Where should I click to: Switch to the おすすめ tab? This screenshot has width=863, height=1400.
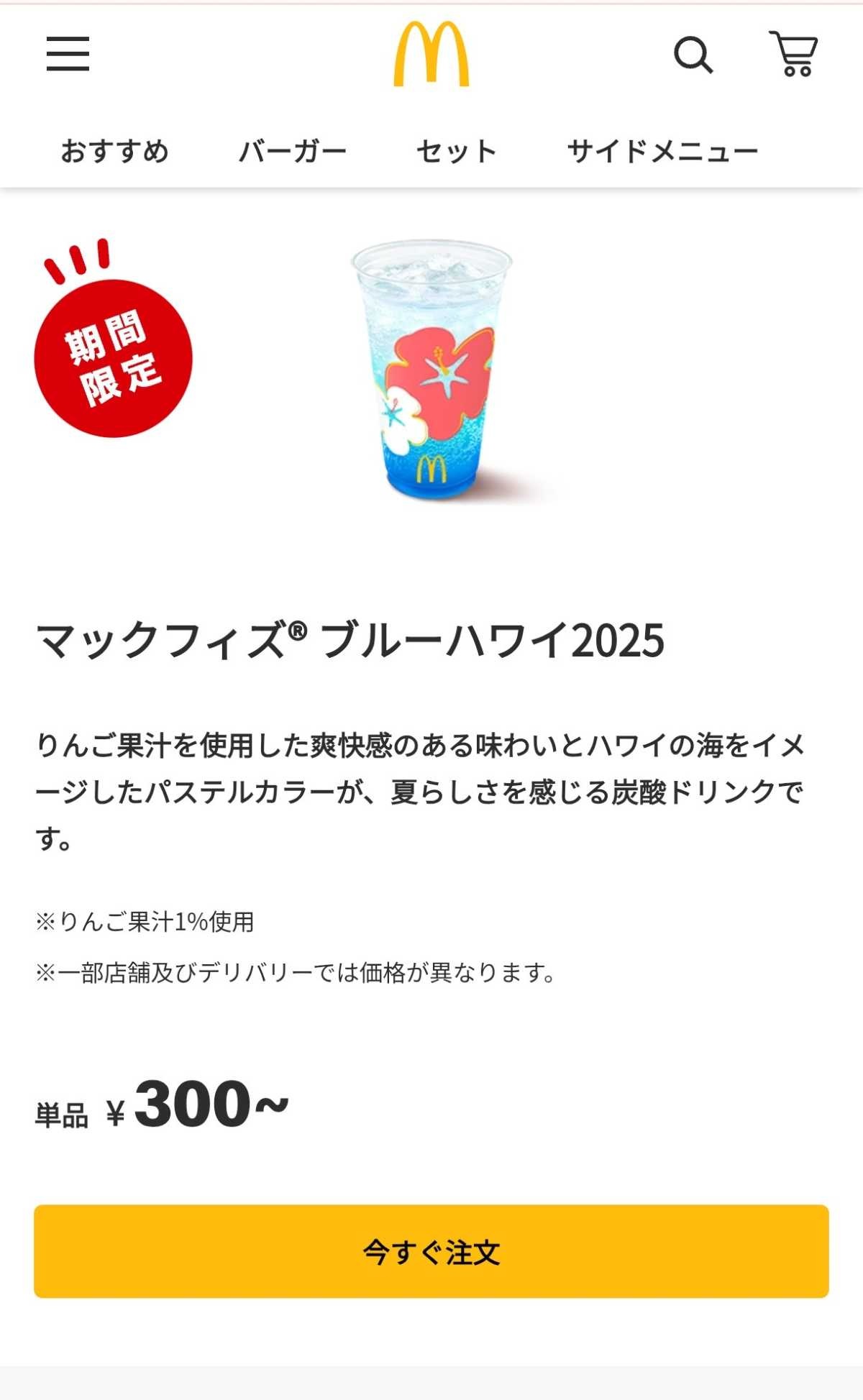point(115,152)
